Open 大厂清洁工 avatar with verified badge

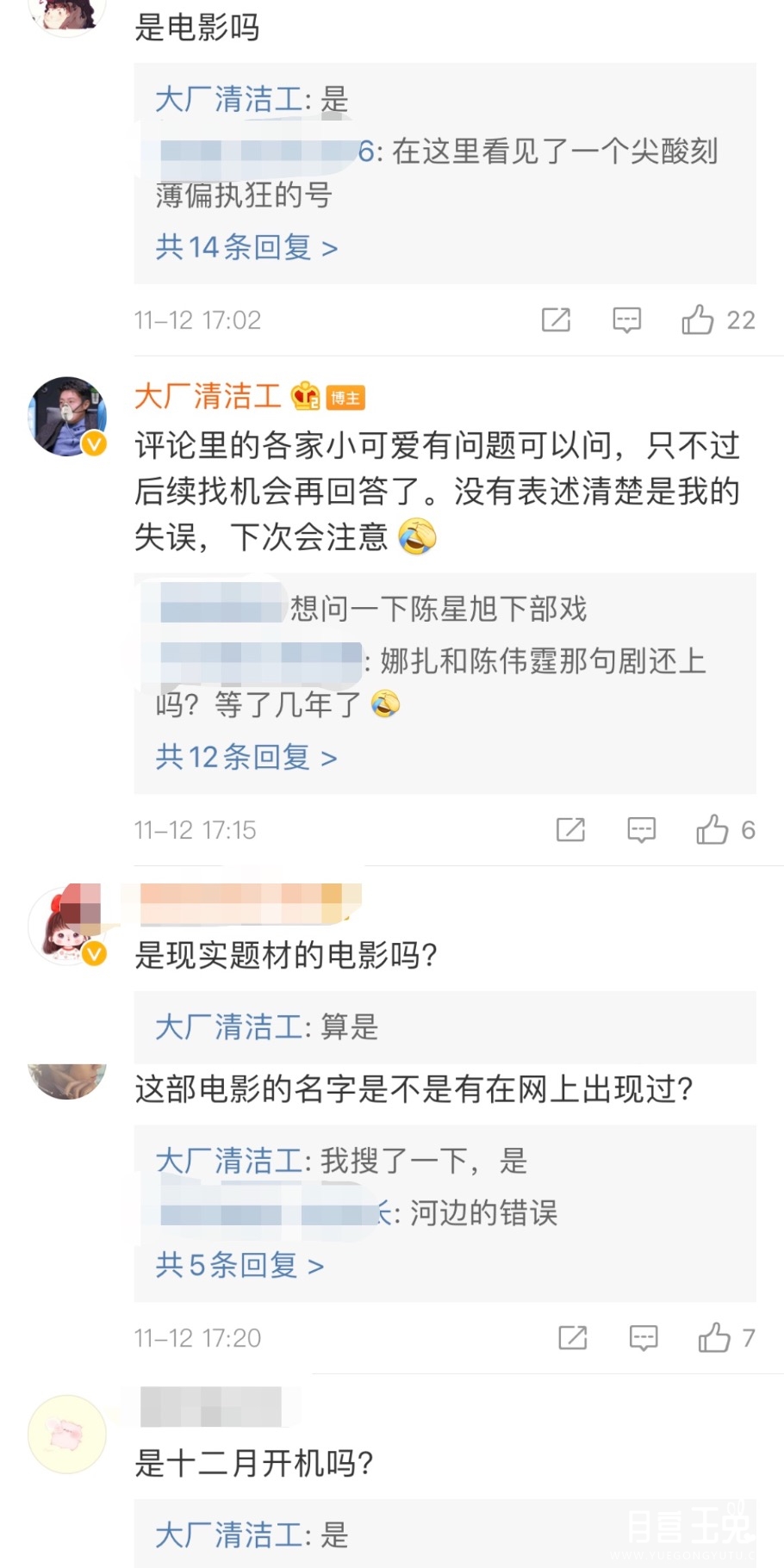[67, 416]
